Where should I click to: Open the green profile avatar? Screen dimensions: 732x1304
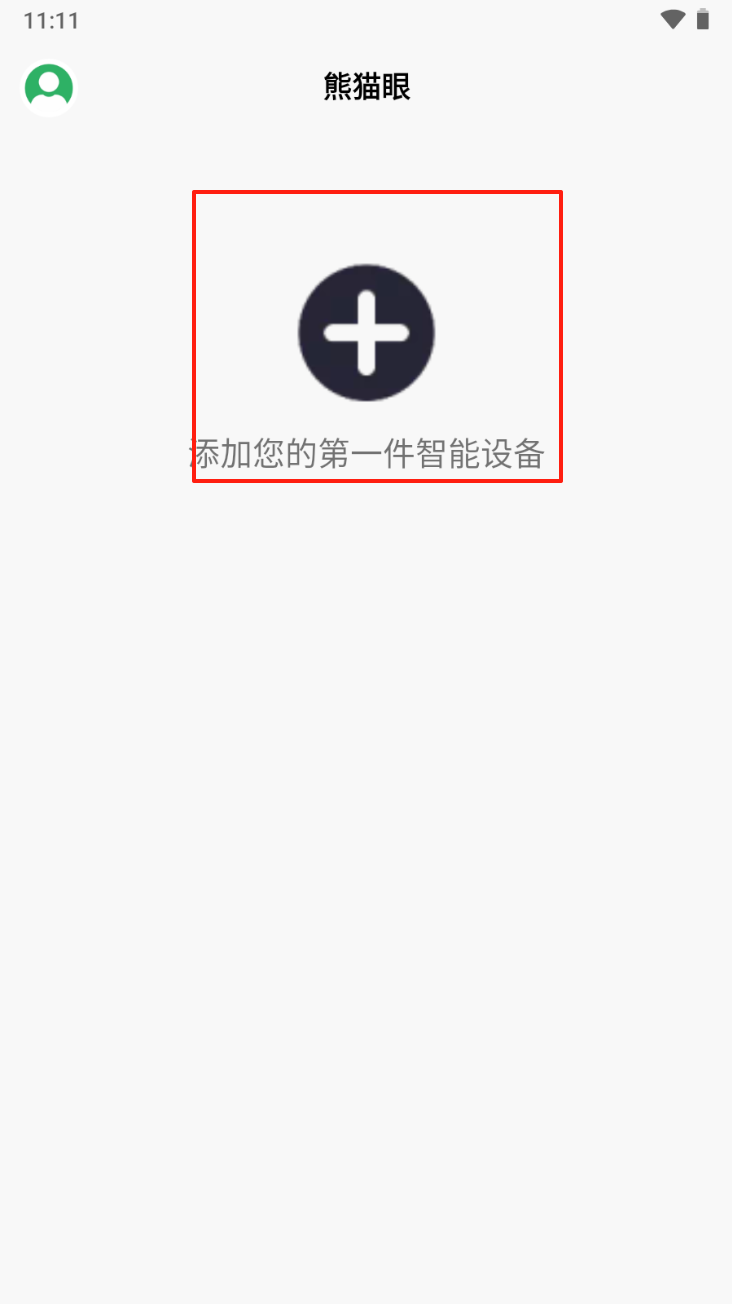pos(48,88)
